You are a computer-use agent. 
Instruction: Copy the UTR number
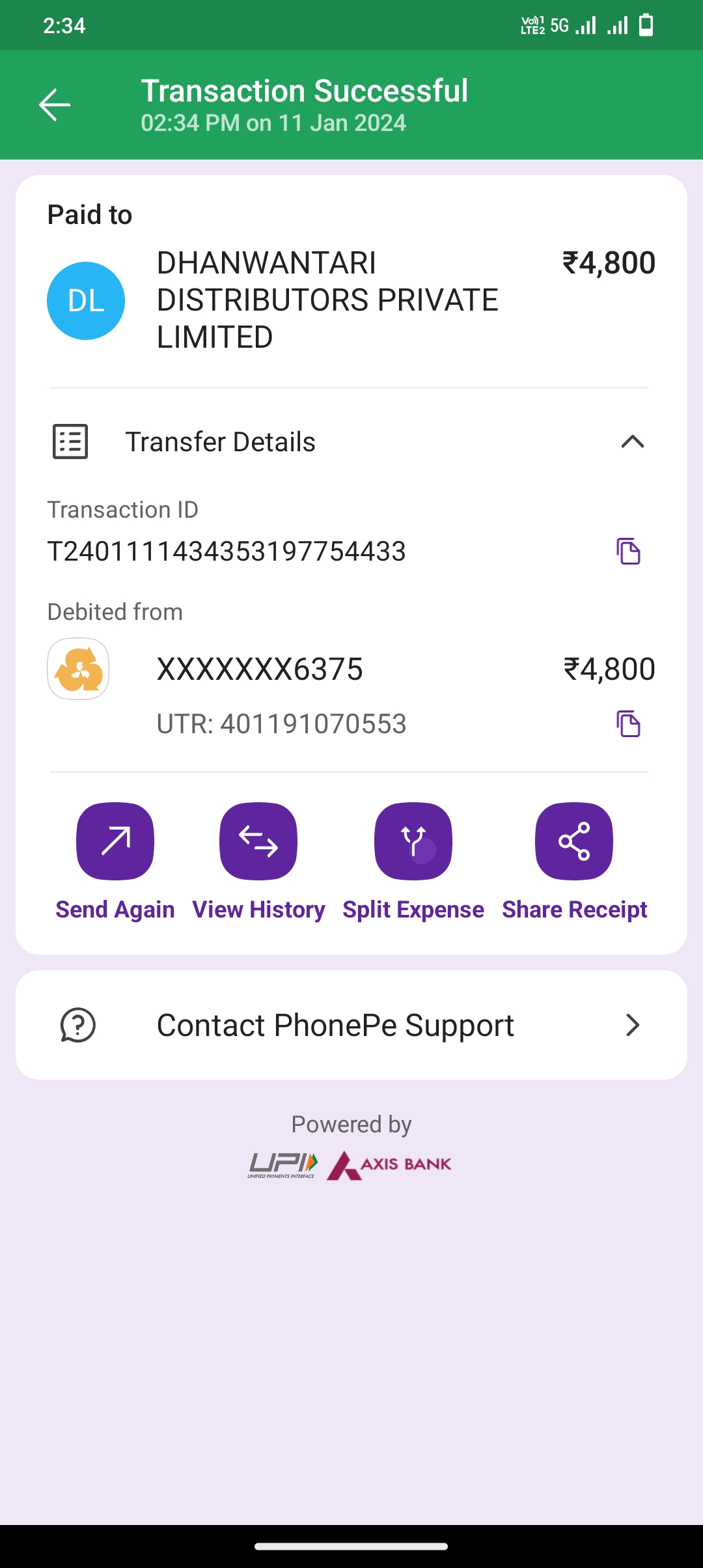point(628,724)
